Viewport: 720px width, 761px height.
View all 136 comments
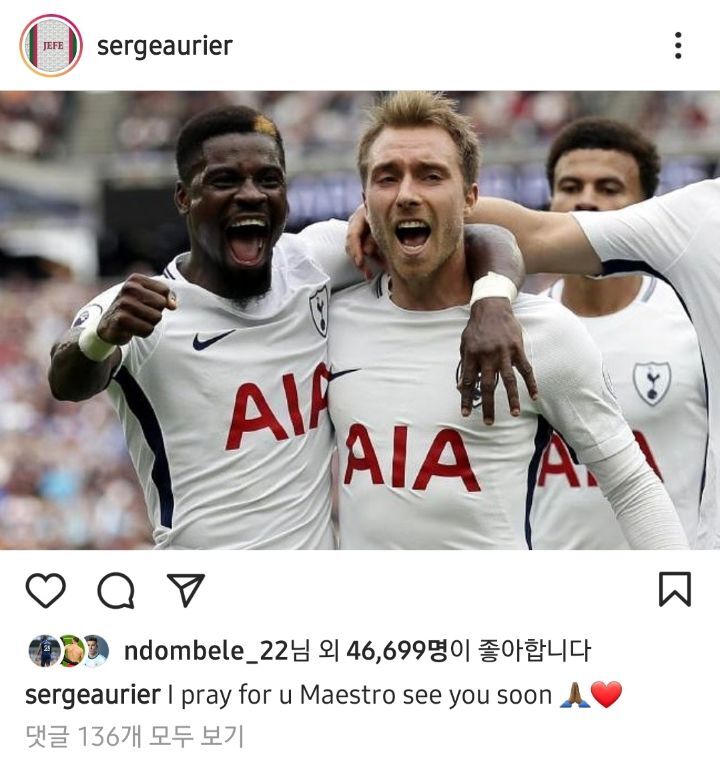click(134, 737)
